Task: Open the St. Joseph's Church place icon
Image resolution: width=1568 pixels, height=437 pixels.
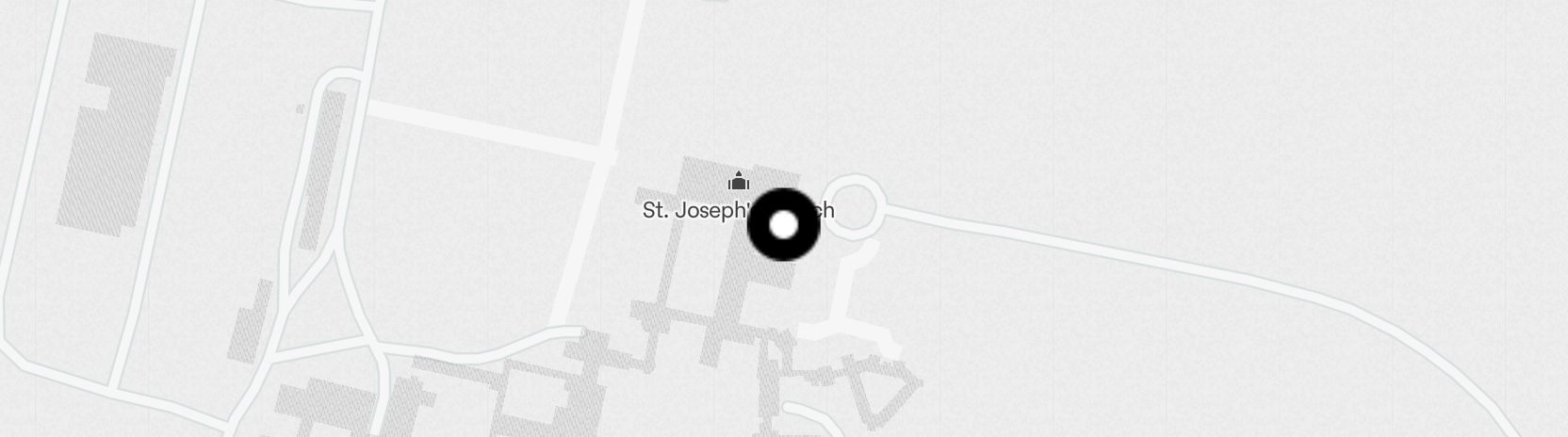Action: click(x=739, y=181)
